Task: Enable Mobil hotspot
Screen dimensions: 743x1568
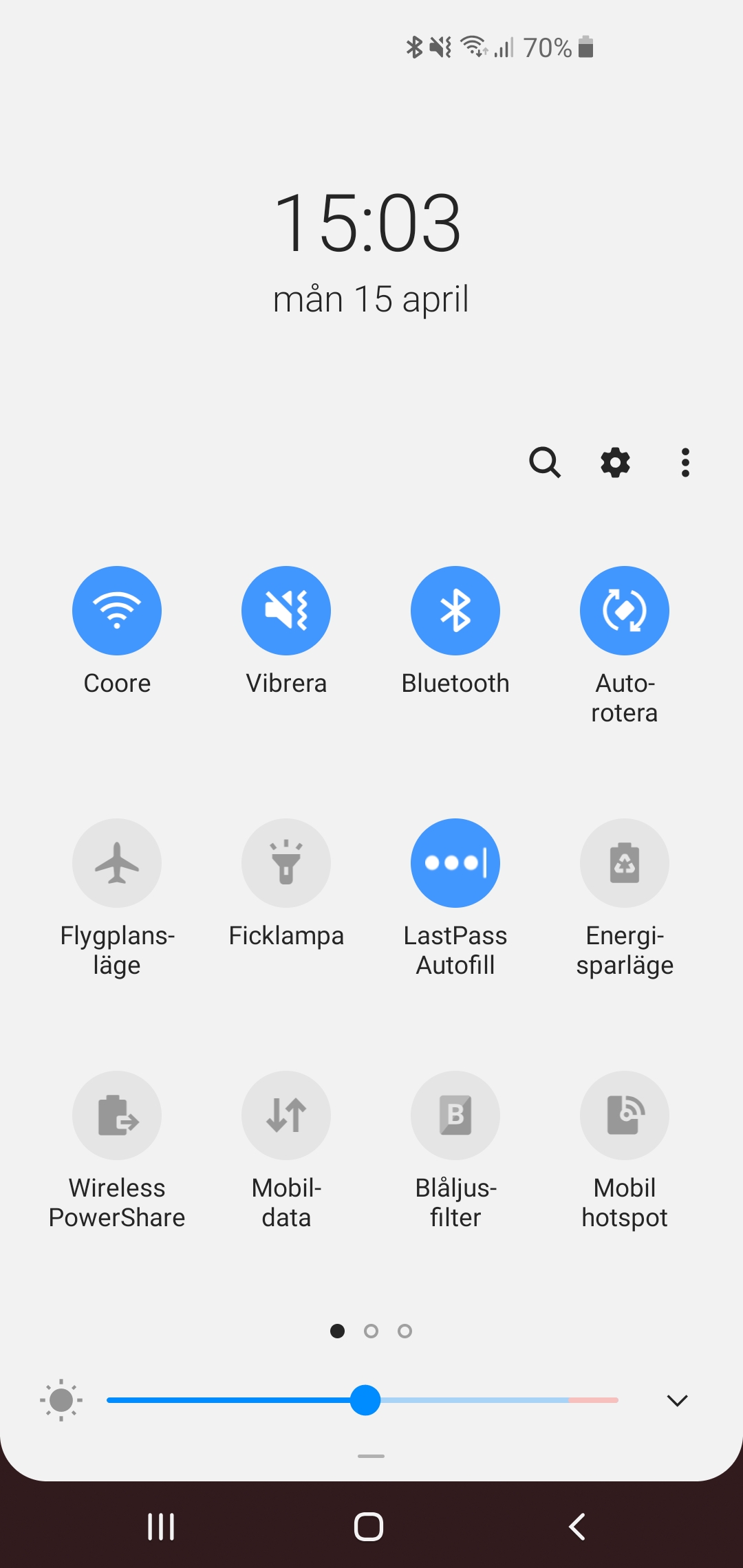Action: click(x=625, y=1115)
